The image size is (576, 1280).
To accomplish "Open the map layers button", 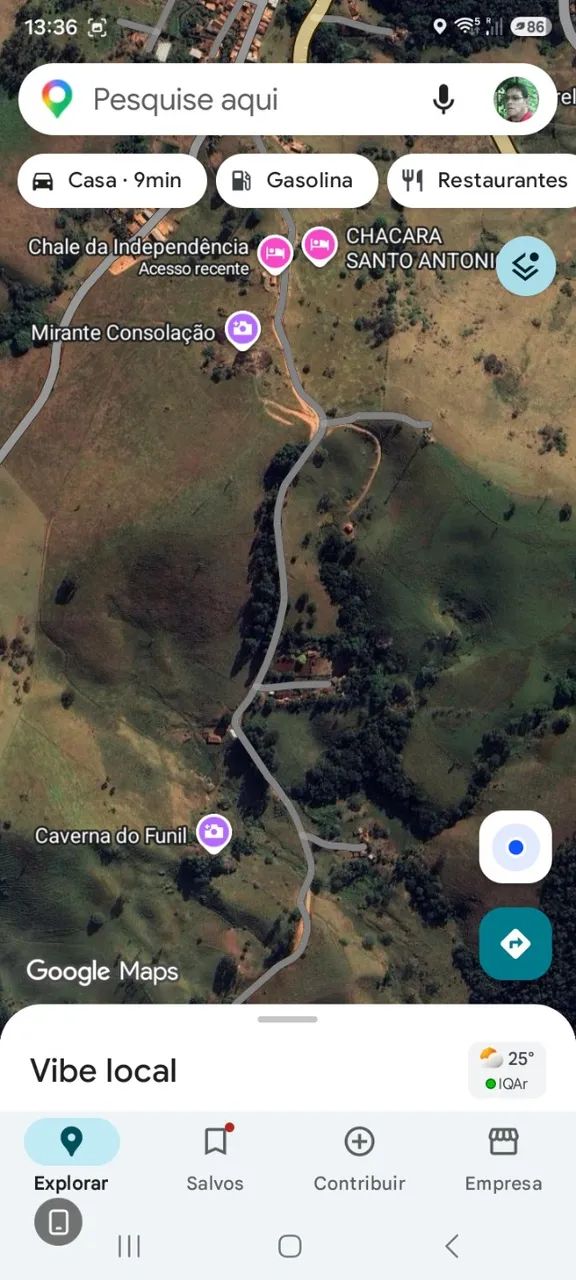I will pos(526,266).
